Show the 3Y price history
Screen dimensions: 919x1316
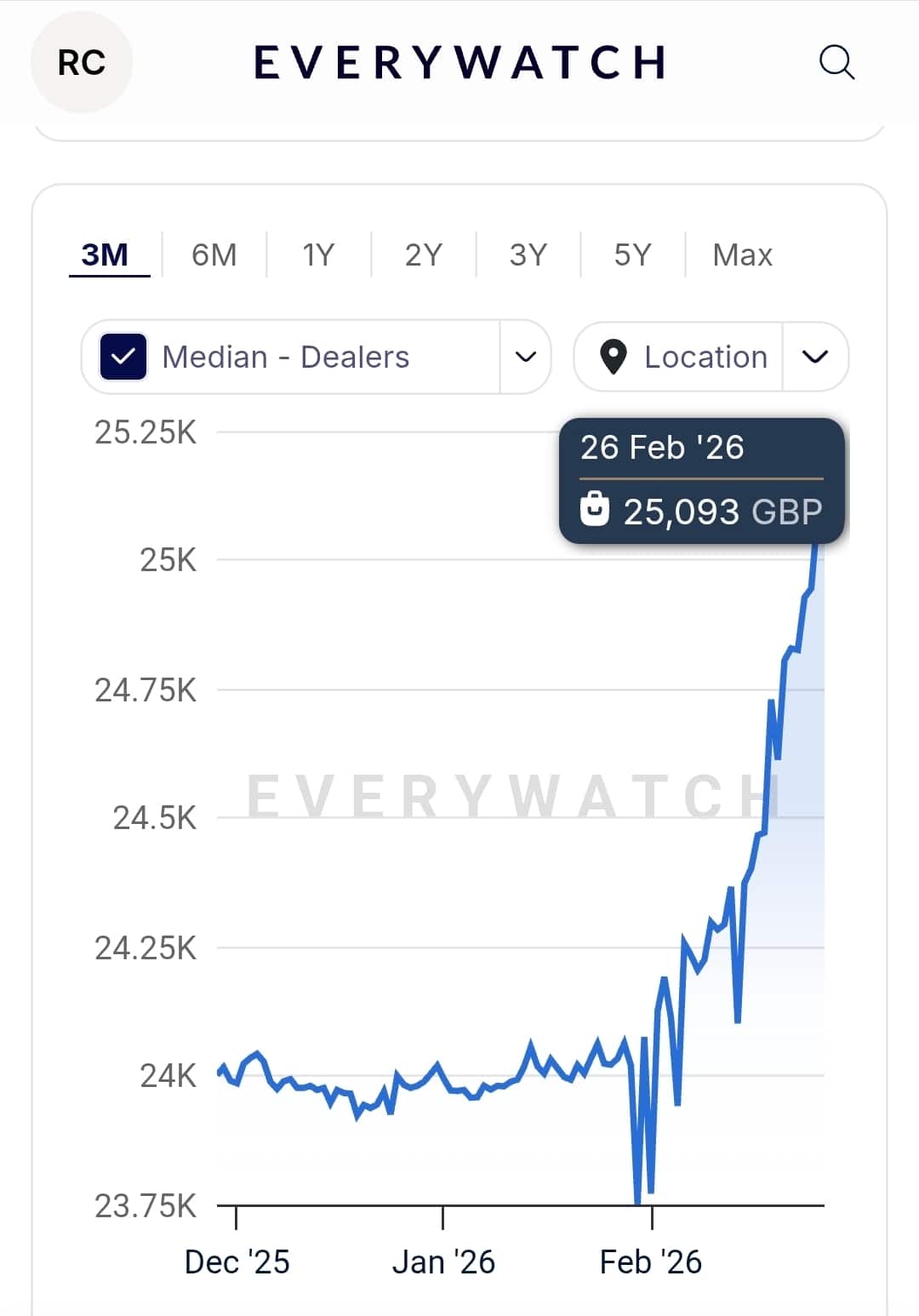coord(528,255)
